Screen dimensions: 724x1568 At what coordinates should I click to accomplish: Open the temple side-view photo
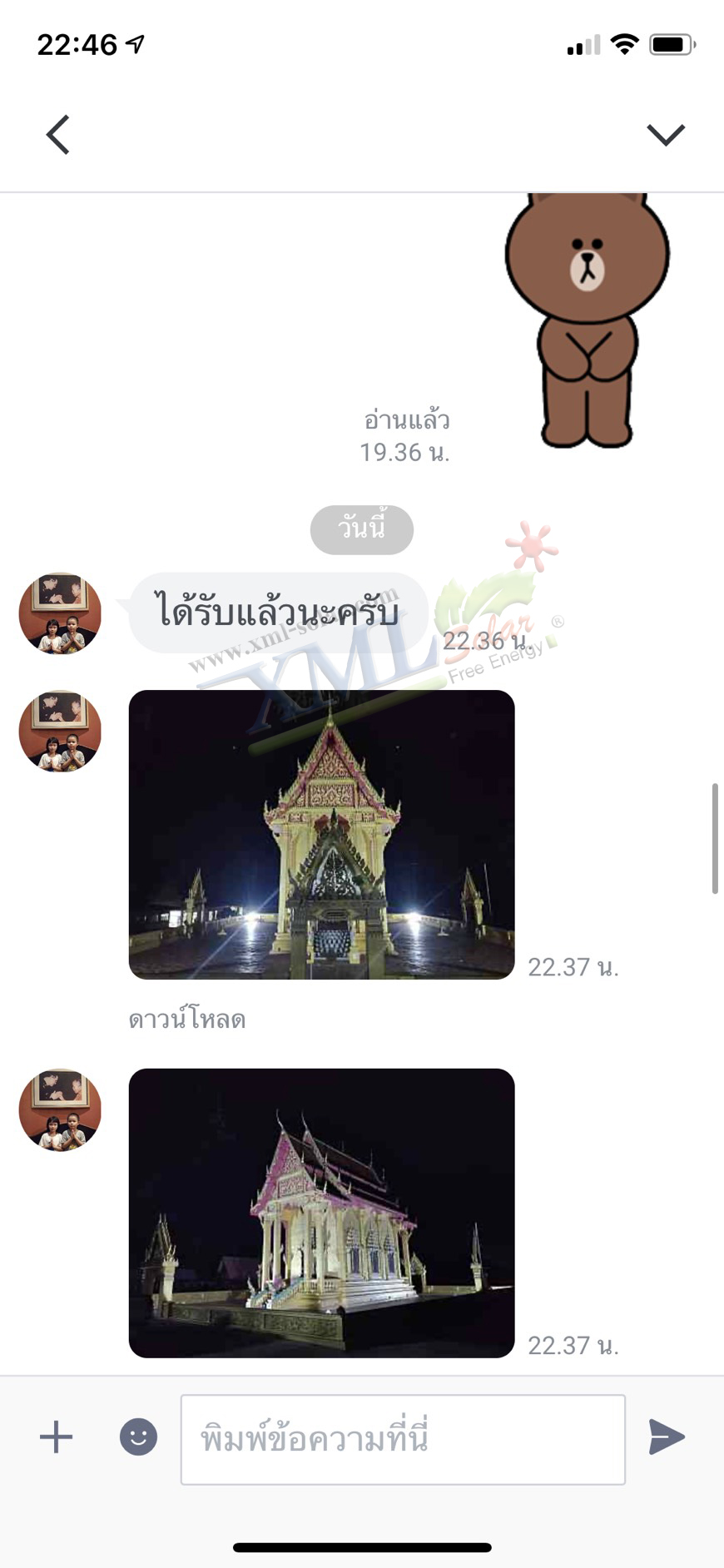click(321, 1213)
